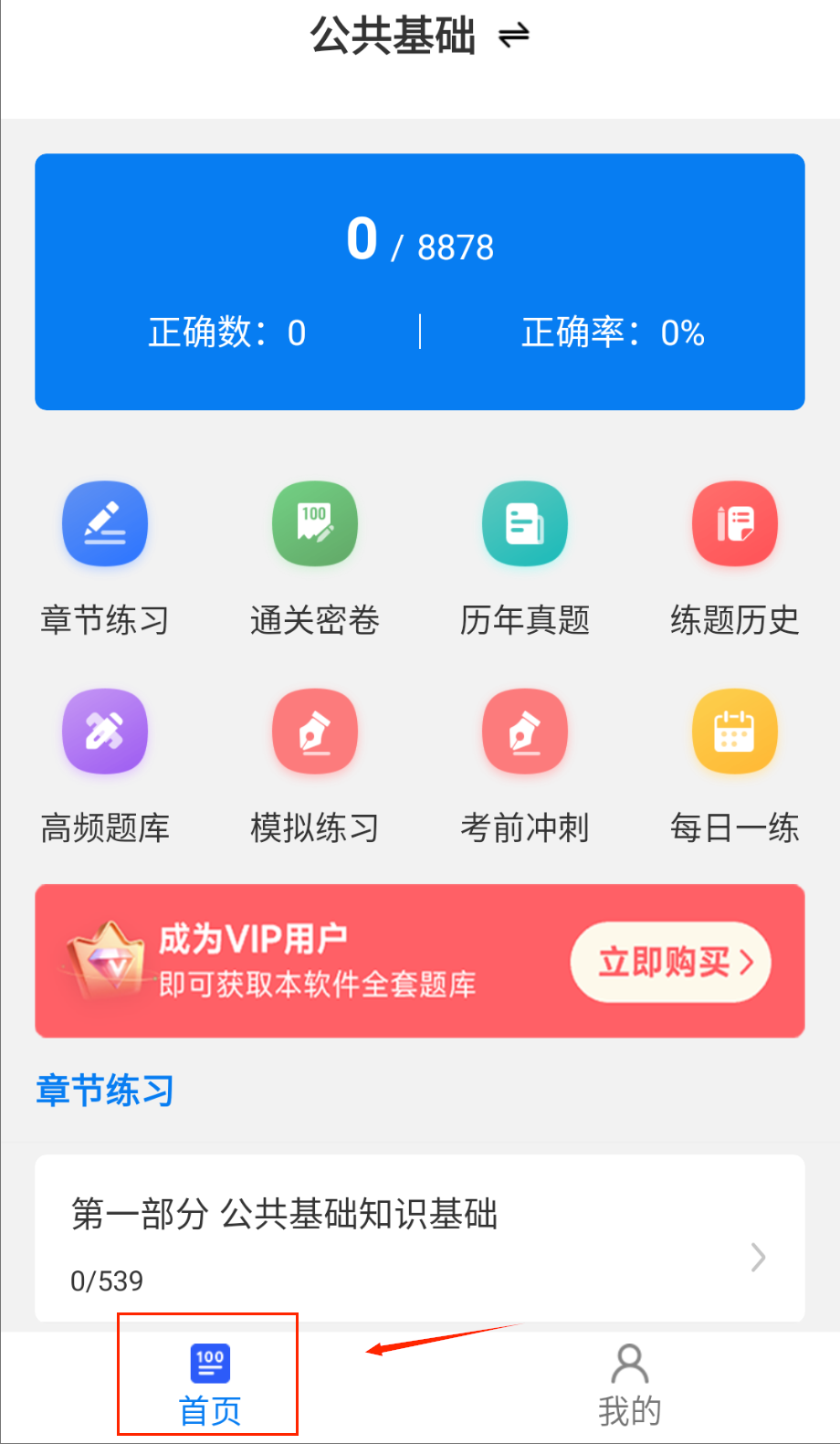Tap 立即购买 to buy VIP

pos(671,962)
